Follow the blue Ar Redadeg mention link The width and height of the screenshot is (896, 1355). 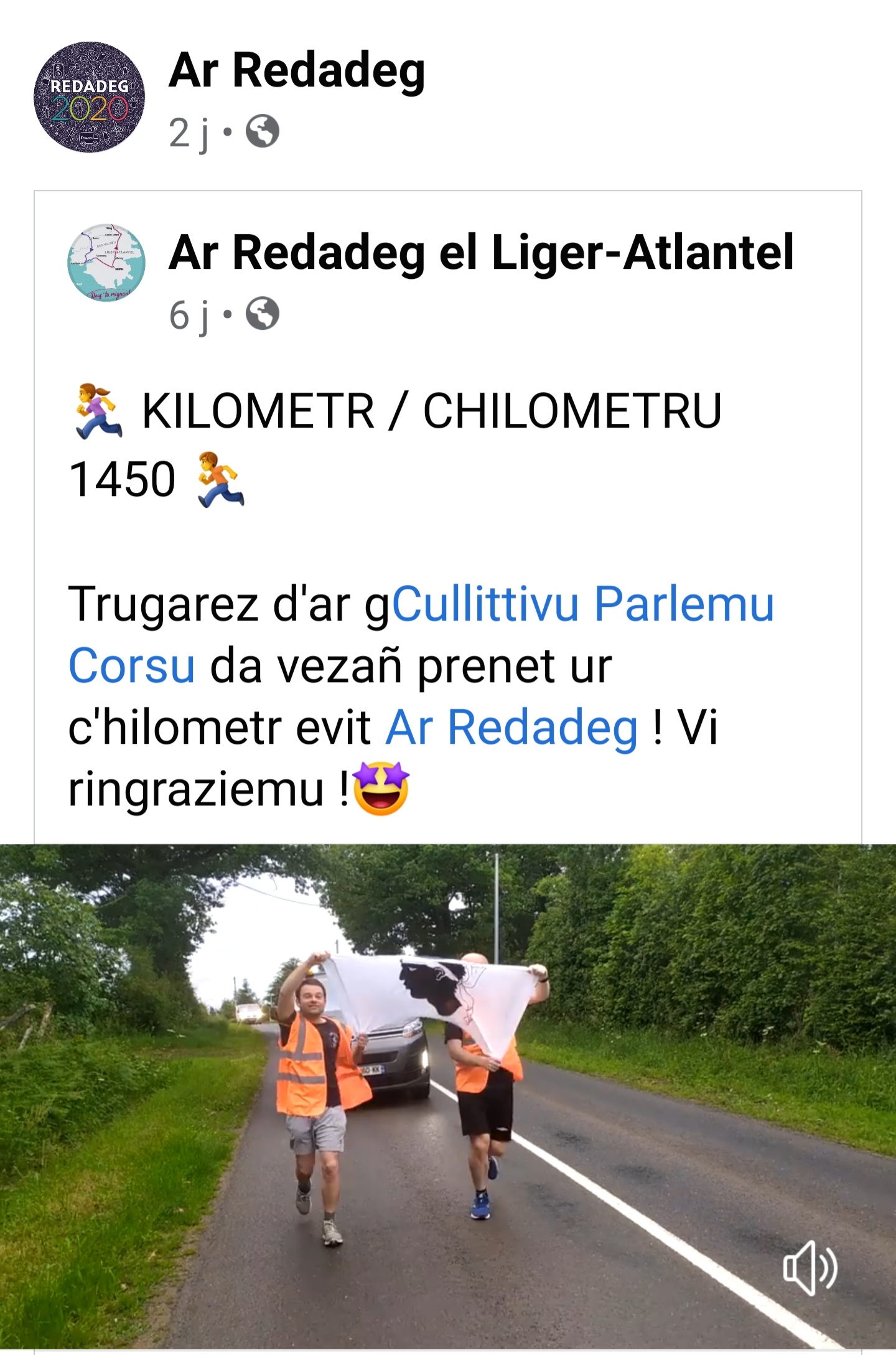pyautogui.click(x=511, y=727)
